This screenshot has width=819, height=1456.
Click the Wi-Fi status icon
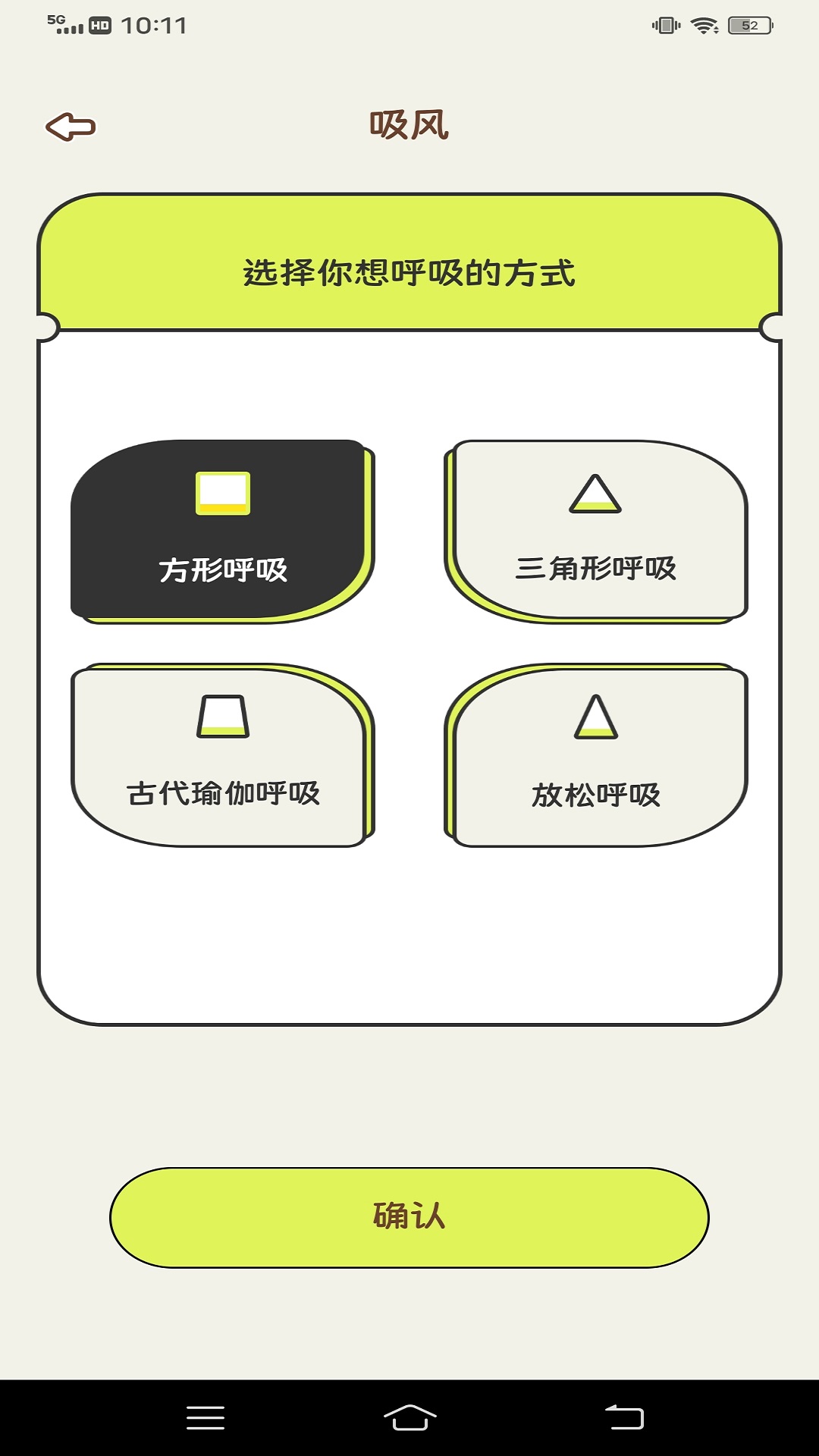click(706, 23)
